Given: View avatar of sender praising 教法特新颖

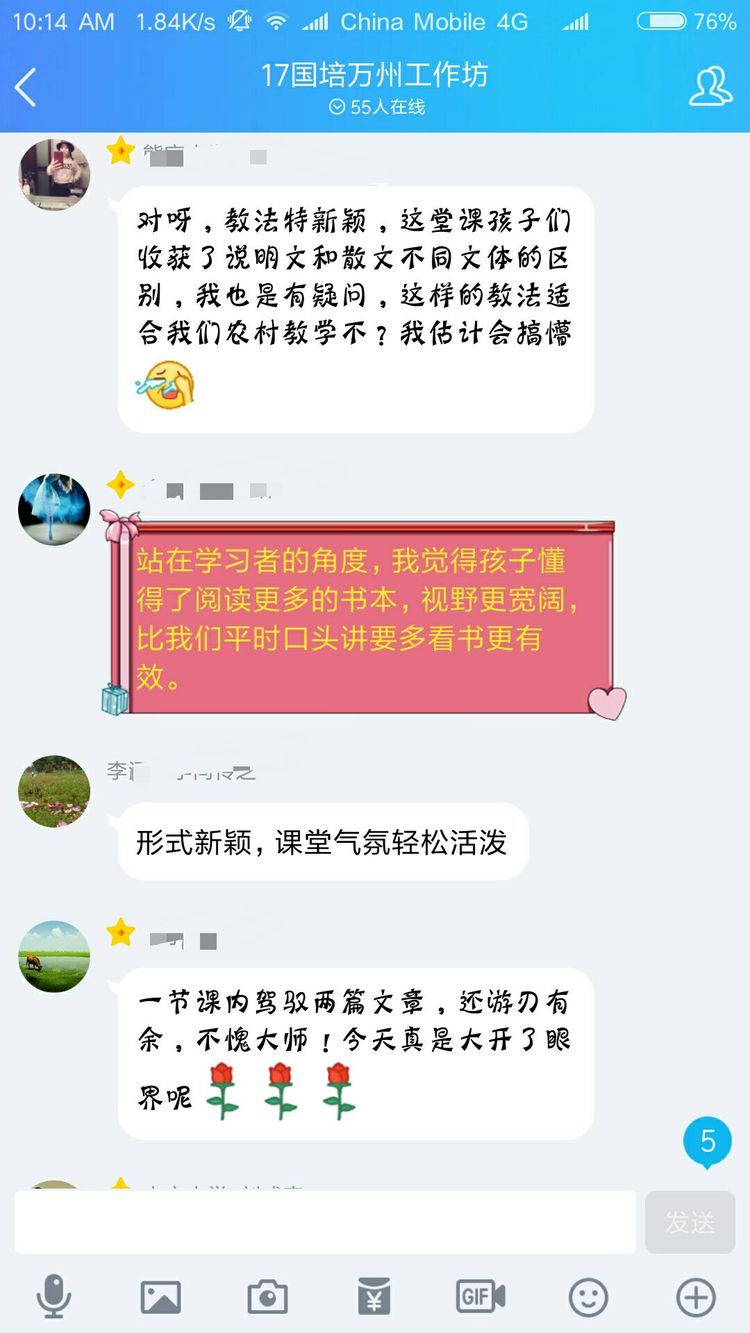Looking at the screenshot, I should 54,175.
